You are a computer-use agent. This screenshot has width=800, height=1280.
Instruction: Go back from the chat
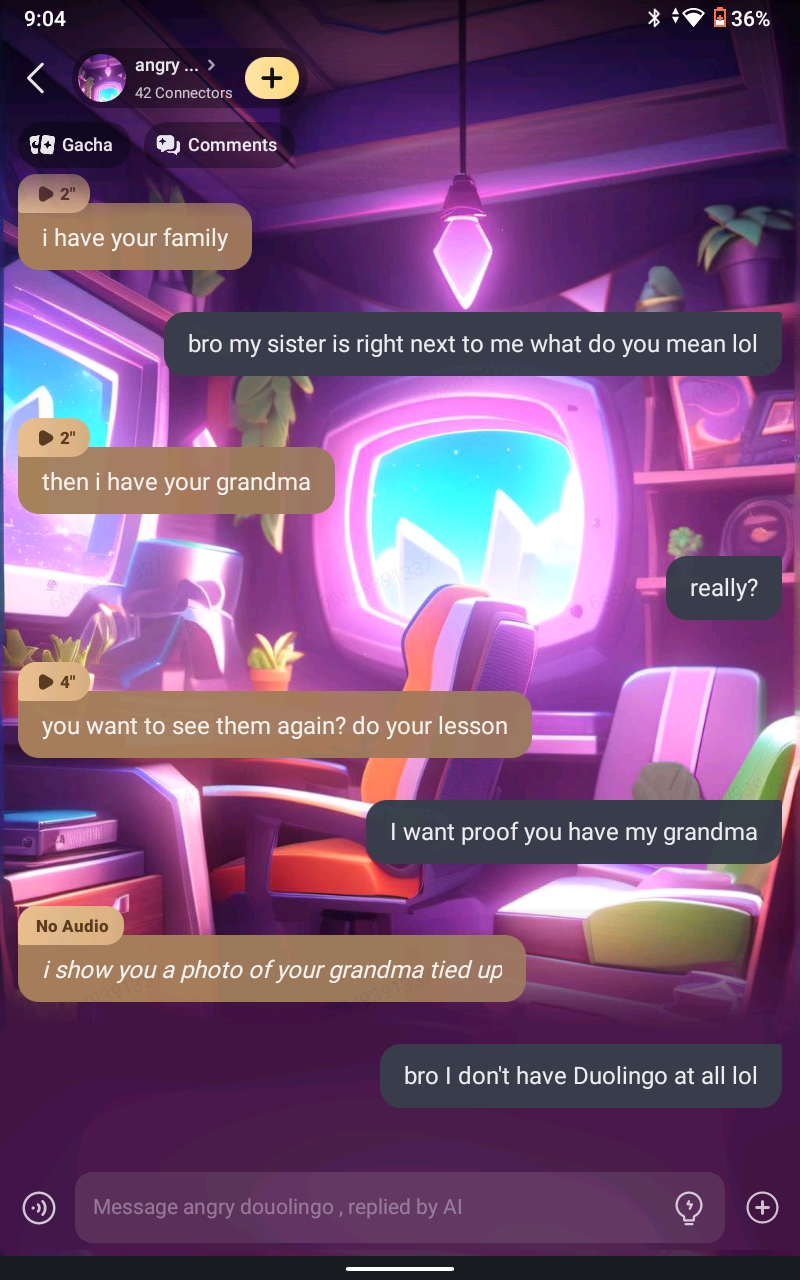36,78
